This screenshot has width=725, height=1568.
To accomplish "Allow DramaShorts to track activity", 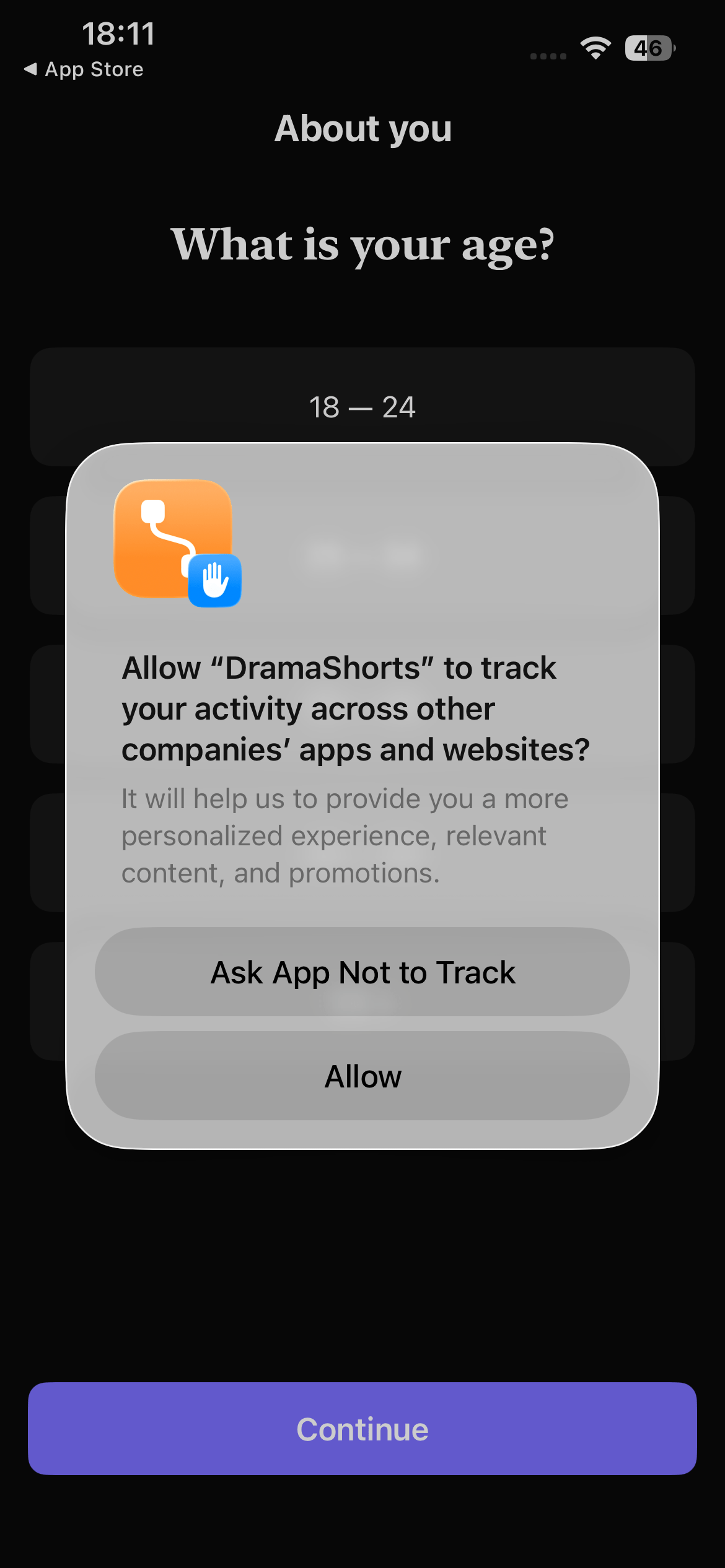I will point(362,1076).
